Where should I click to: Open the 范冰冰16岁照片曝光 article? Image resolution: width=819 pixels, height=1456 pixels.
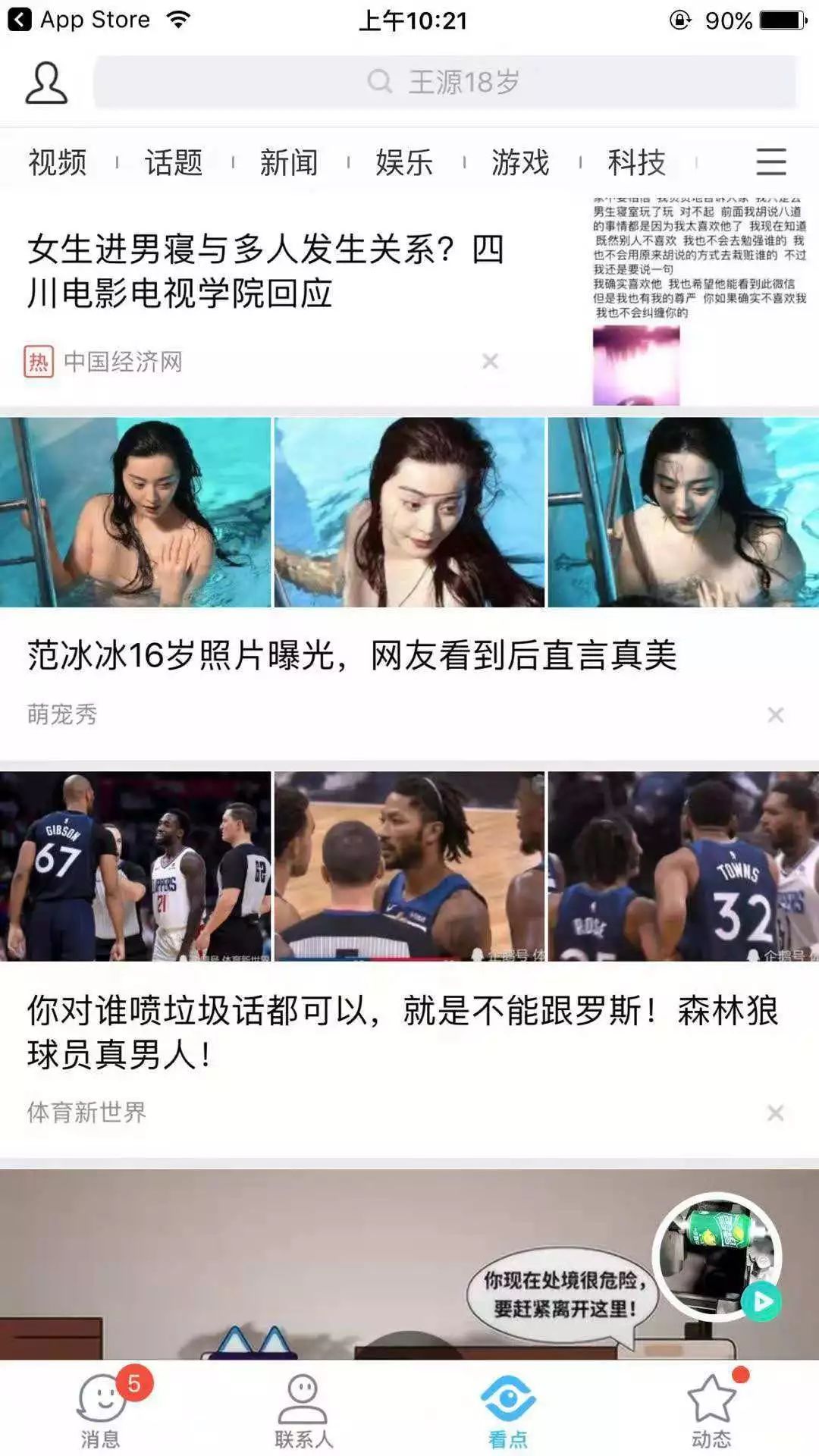point(352,655)
